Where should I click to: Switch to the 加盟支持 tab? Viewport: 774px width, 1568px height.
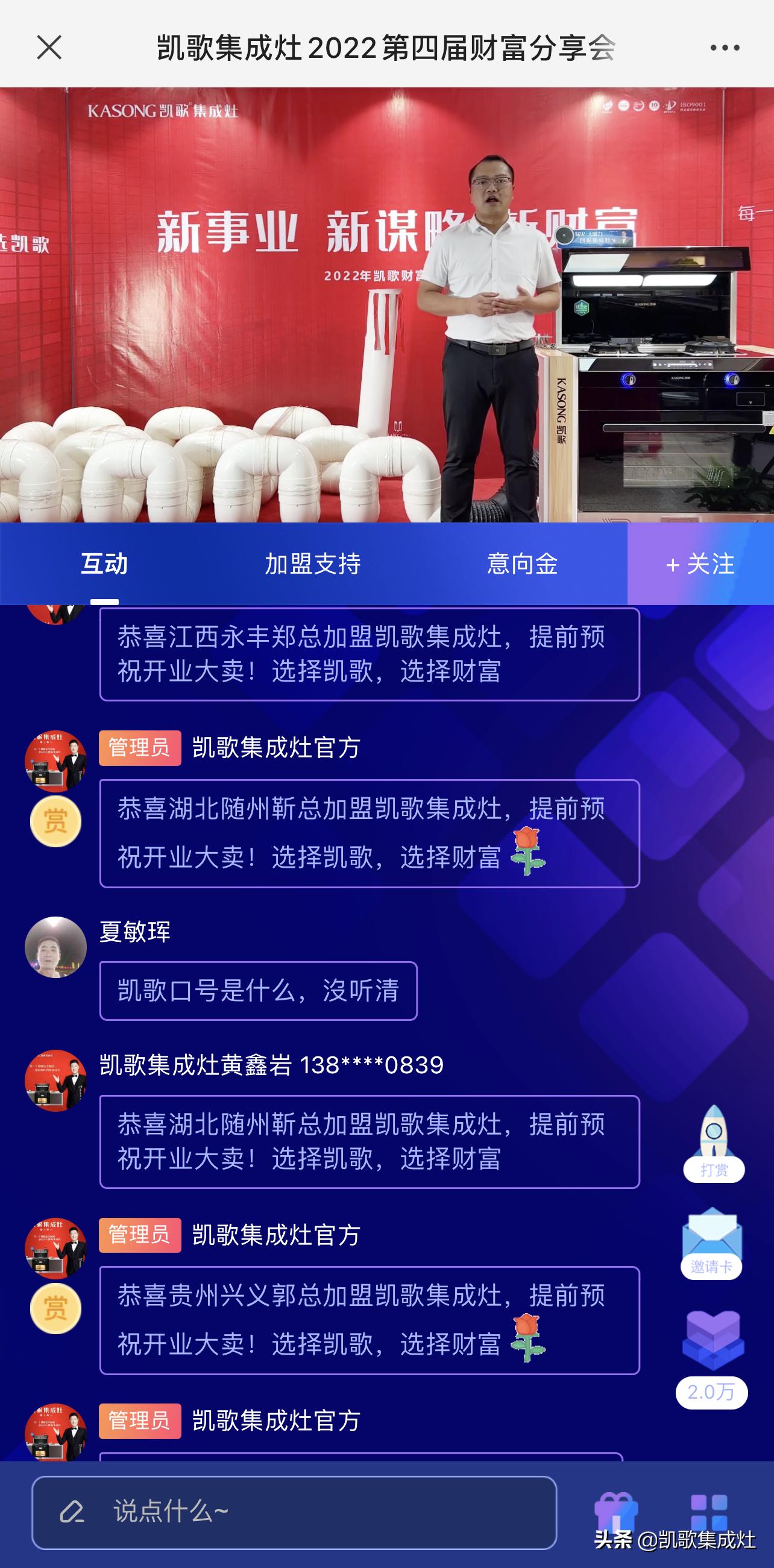(312, 565)
